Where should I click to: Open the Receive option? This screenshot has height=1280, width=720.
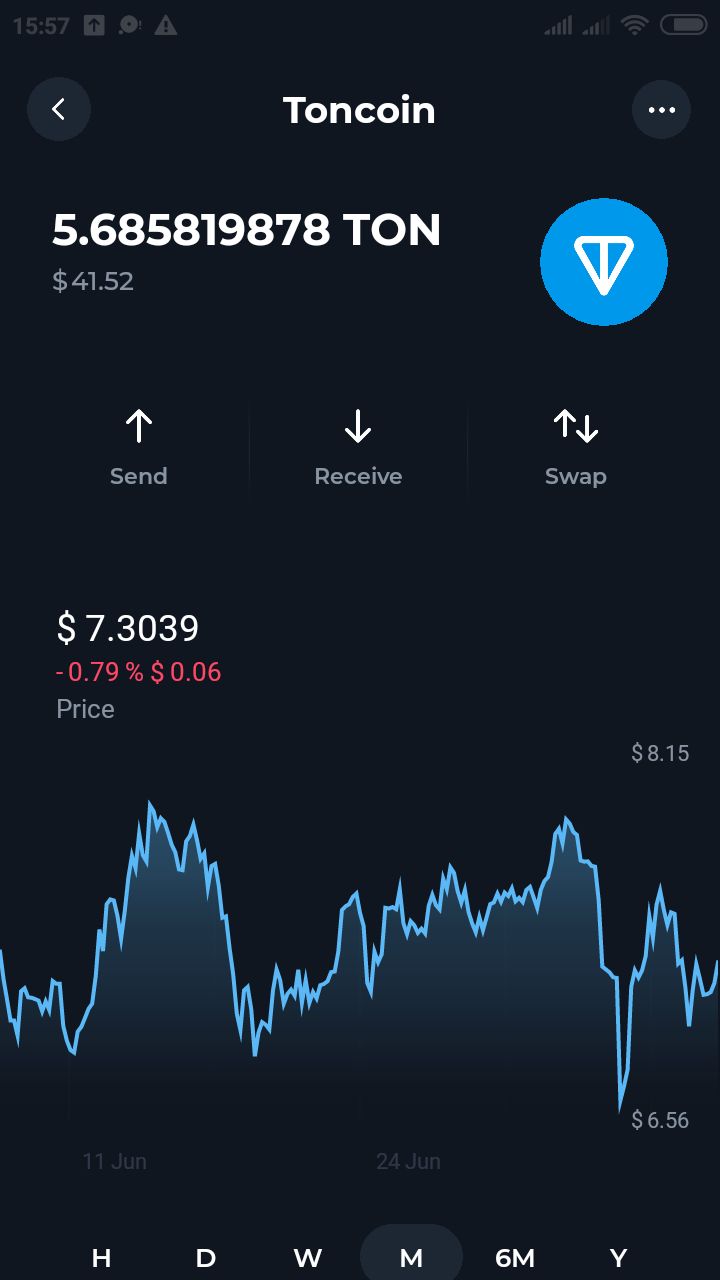(358, 447)
